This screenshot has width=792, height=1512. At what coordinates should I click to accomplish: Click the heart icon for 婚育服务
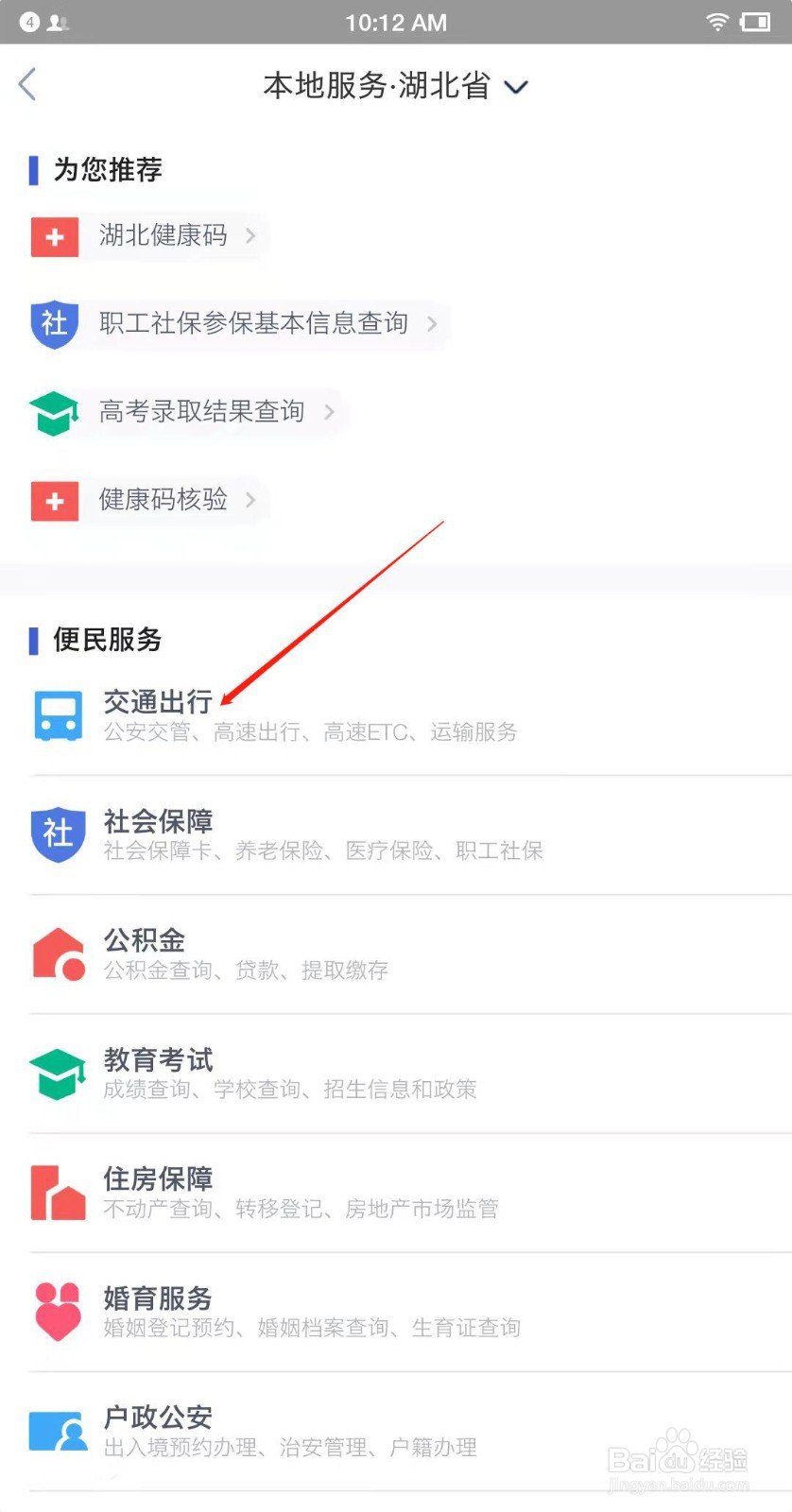(58, 1311)
